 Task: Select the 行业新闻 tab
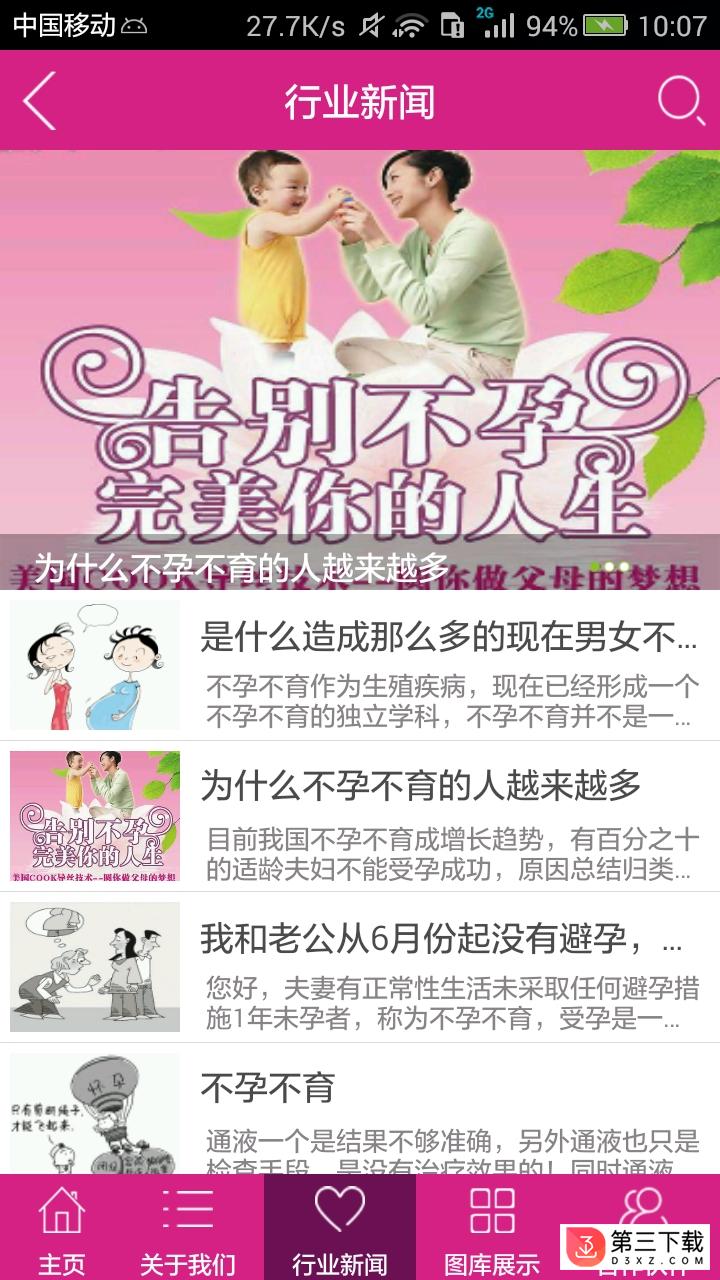[x=339, y=1229]
